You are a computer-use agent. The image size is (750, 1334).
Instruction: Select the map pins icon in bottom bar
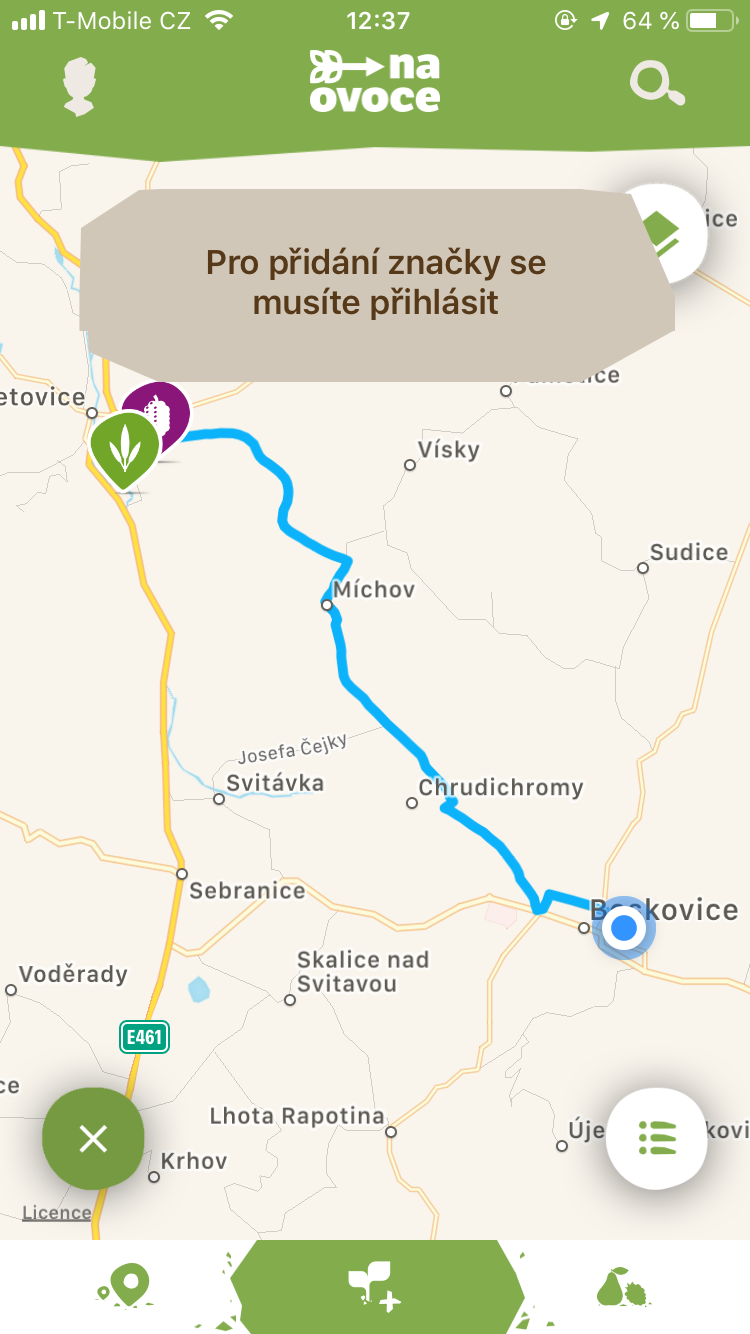(x=127, y=1285)
